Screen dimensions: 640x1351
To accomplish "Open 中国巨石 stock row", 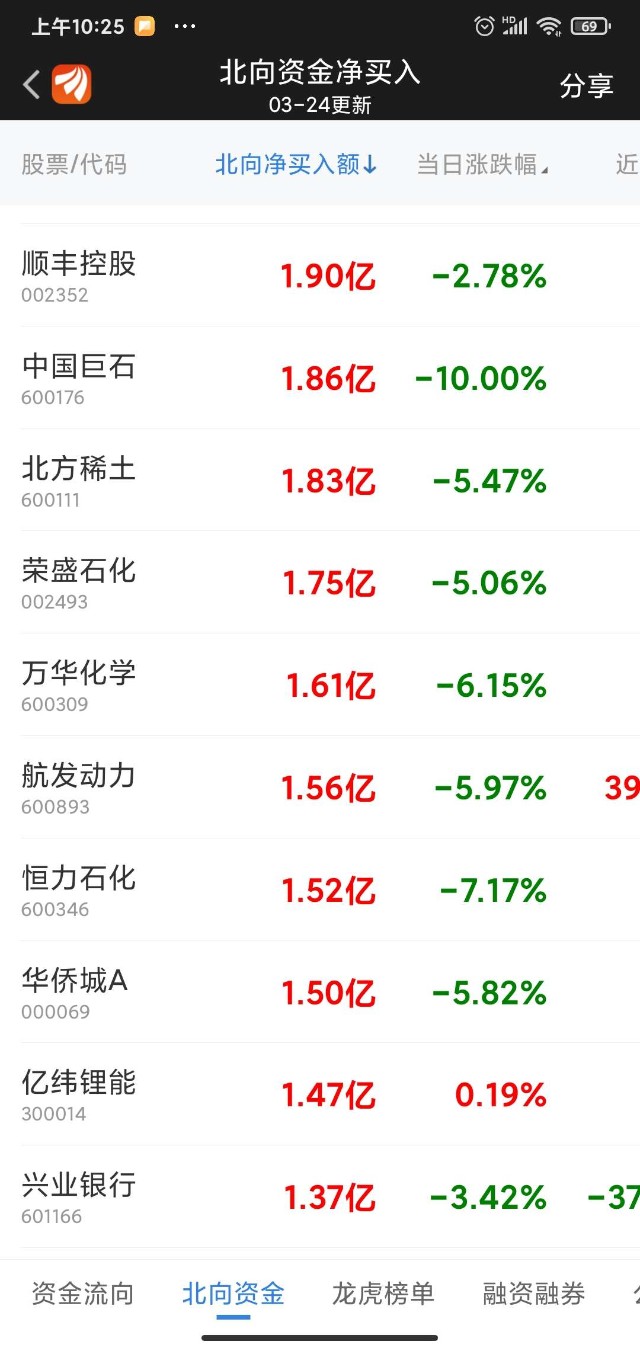I will click(79, 378).
